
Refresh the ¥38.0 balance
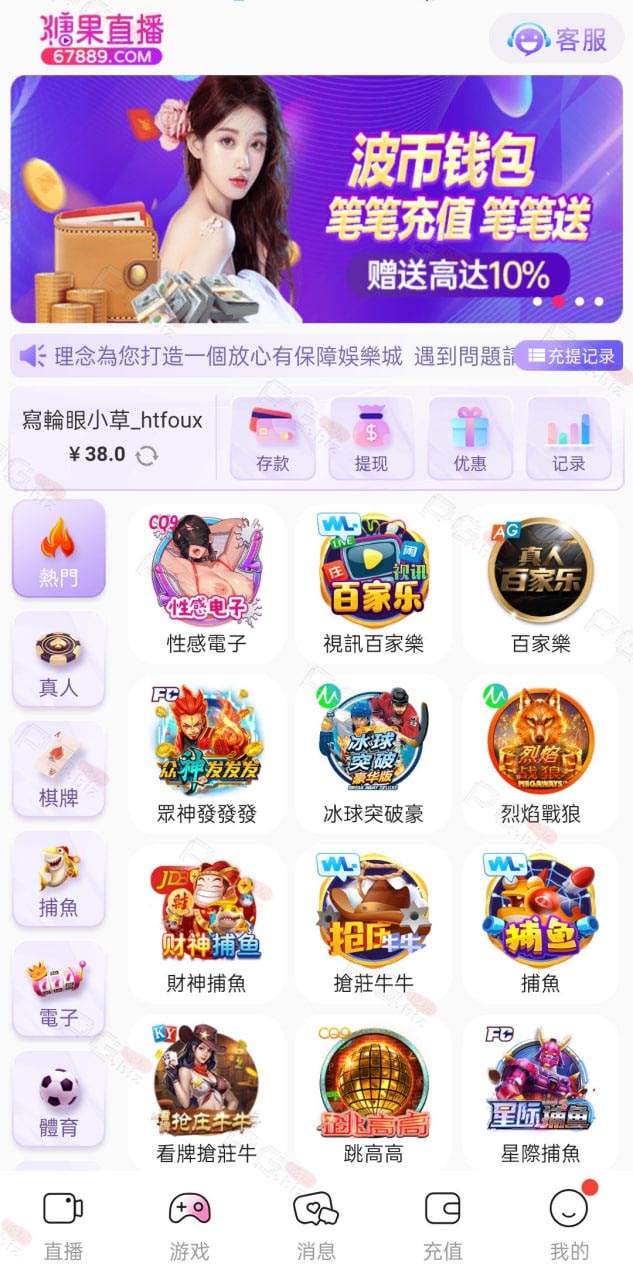pyautogui.click(x=147, y=455)
